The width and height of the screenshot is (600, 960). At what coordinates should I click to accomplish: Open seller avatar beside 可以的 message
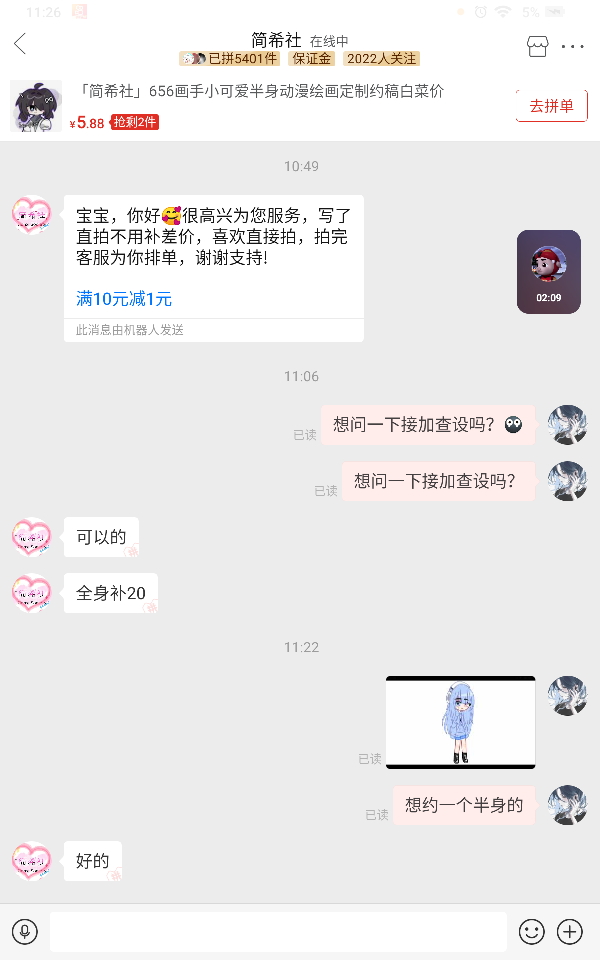[31, 537]
